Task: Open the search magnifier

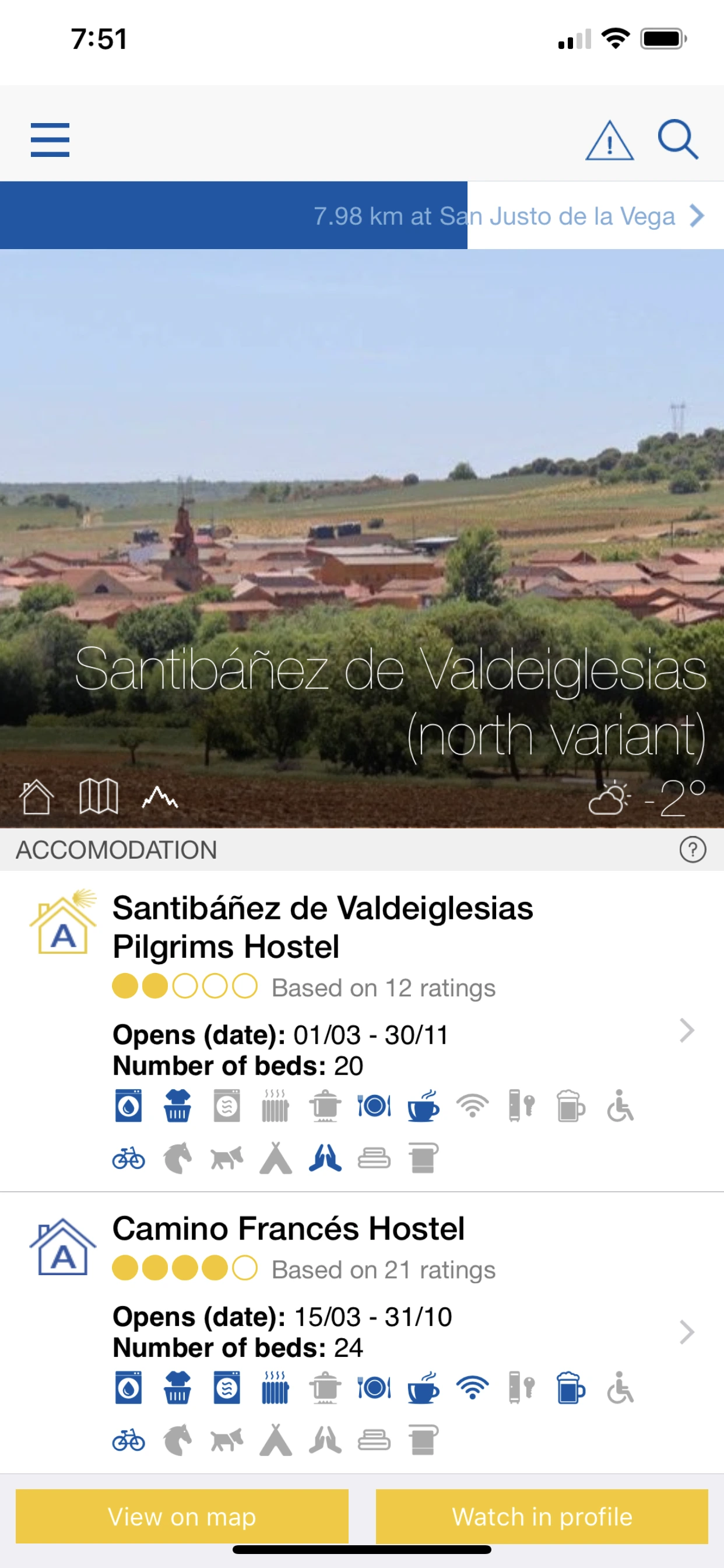Action: [677, 139]
